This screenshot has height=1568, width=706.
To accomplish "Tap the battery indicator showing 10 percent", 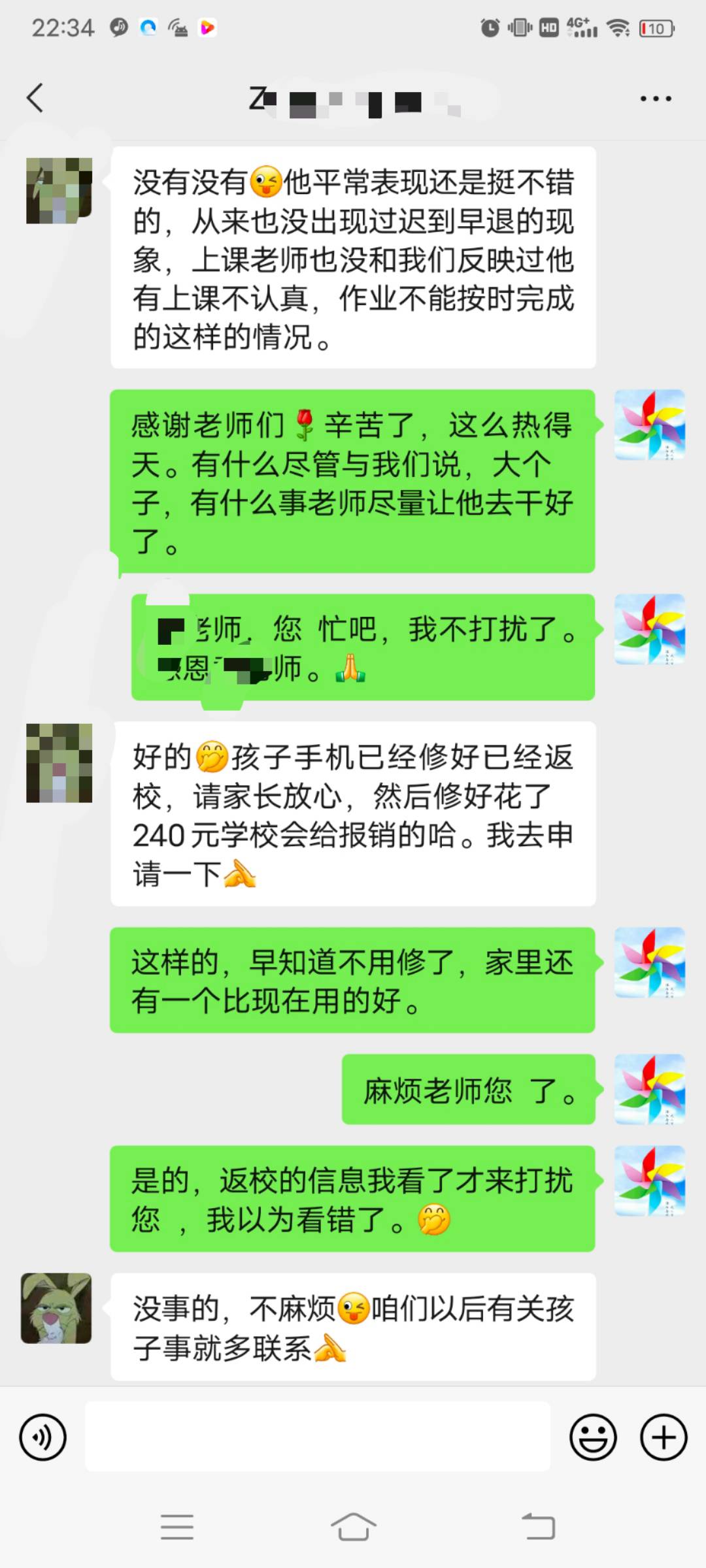I will coord(657,27).
